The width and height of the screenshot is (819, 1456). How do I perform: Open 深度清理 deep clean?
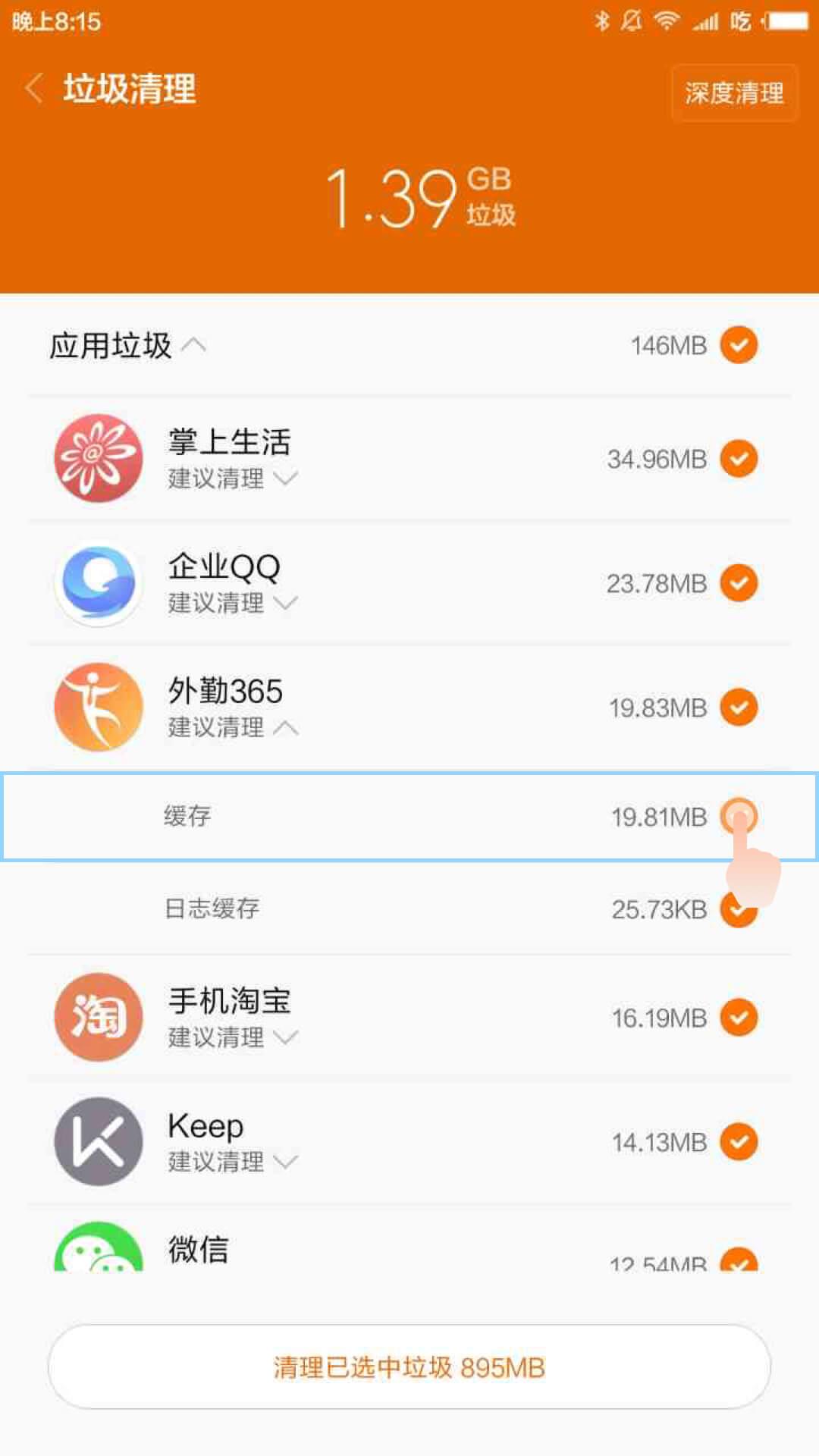tap(734, 93)
